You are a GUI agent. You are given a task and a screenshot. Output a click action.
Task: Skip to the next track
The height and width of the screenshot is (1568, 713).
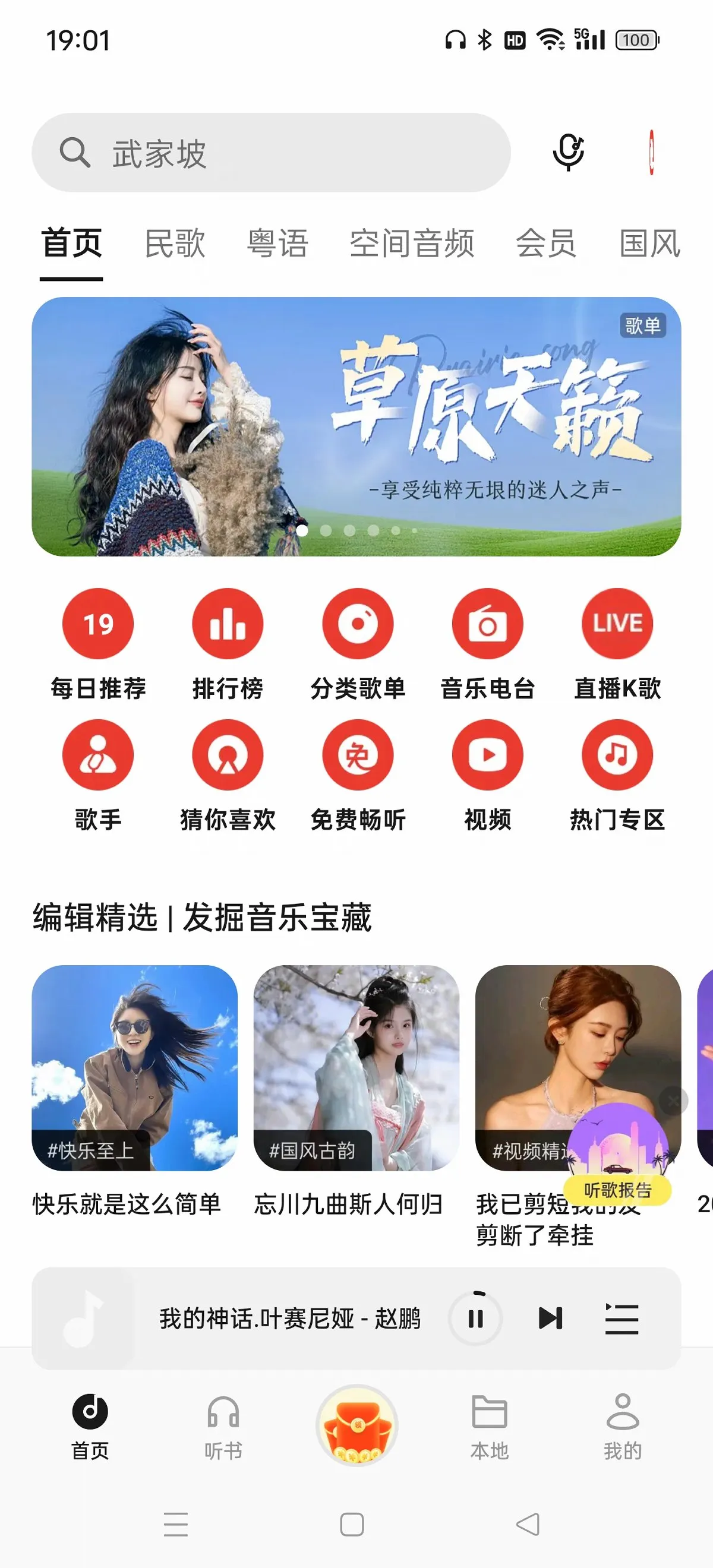tap(550, 1319)
